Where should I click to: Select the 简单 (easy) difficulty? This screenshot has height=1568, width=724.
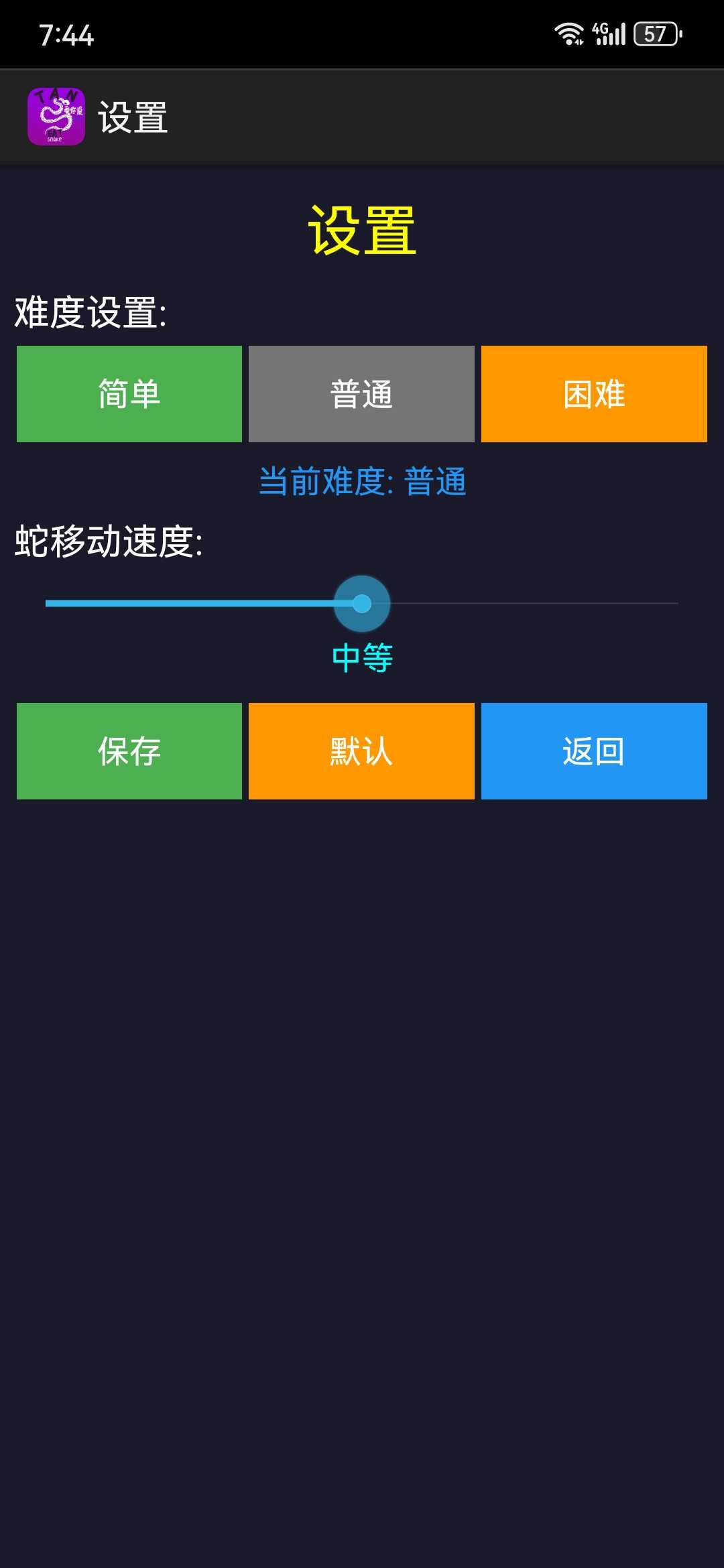pos(129,394)
